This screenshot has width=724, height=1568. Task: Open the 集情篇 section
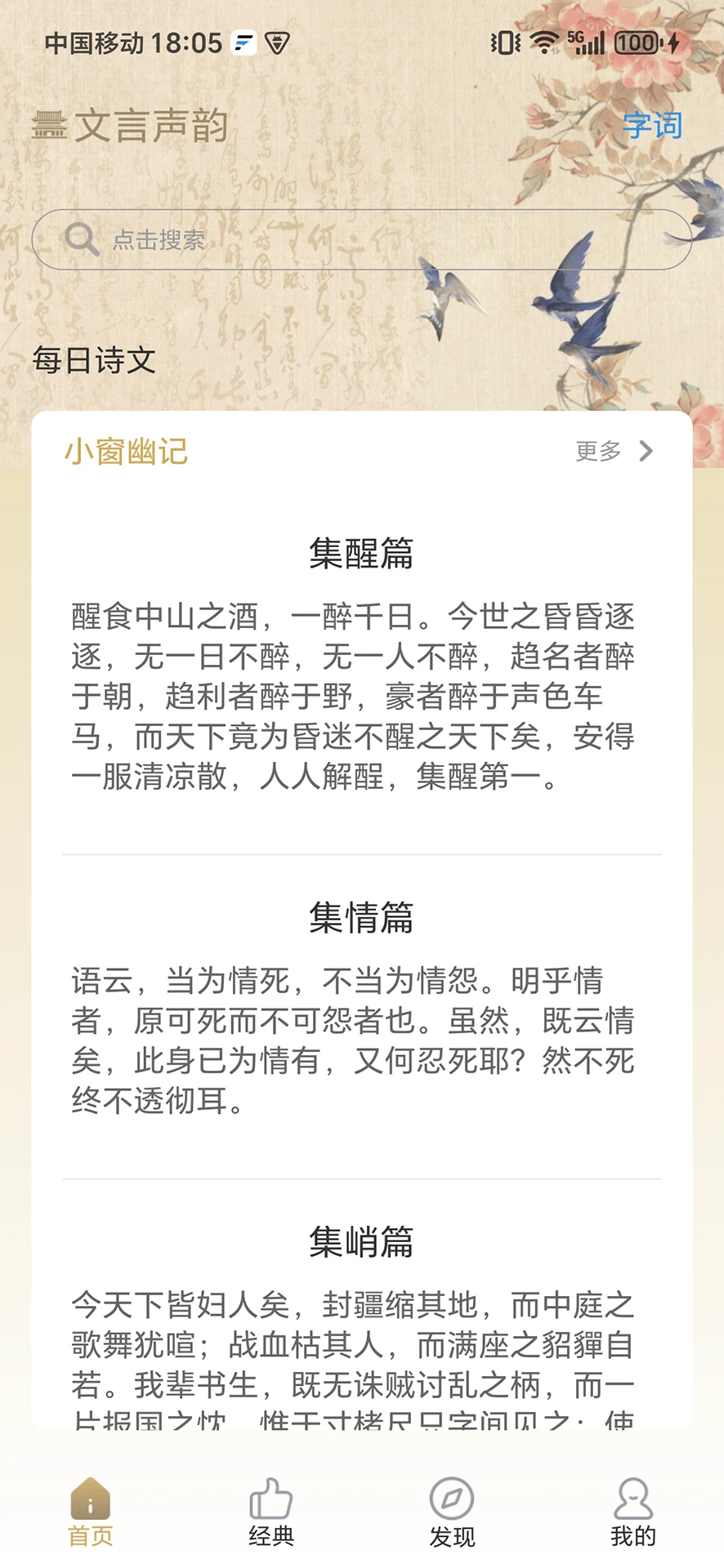point(362,918)
